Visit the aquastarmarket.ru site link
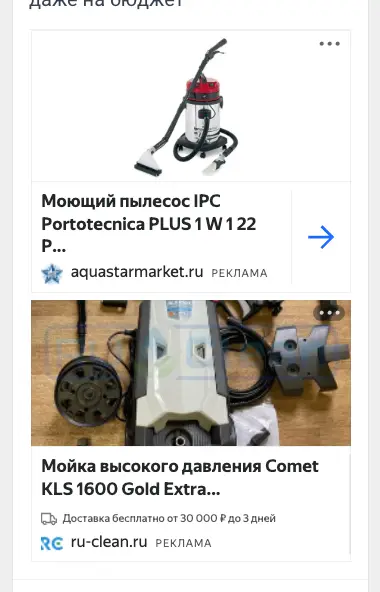The image size is (380, 592). point(137,272)
